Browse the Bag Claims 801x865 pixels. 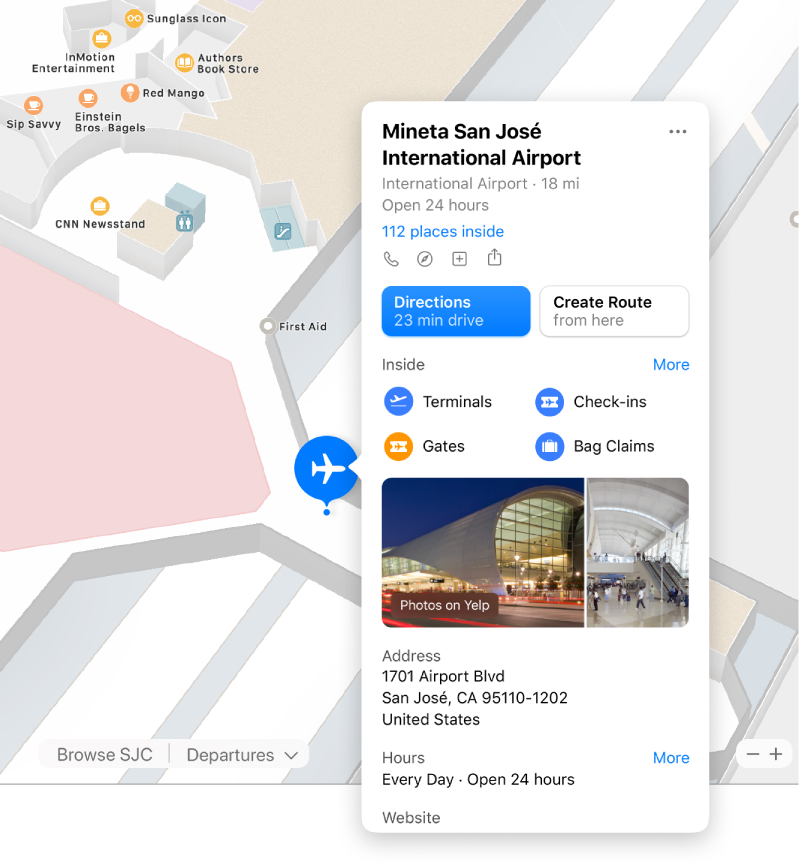coord(596,447)
